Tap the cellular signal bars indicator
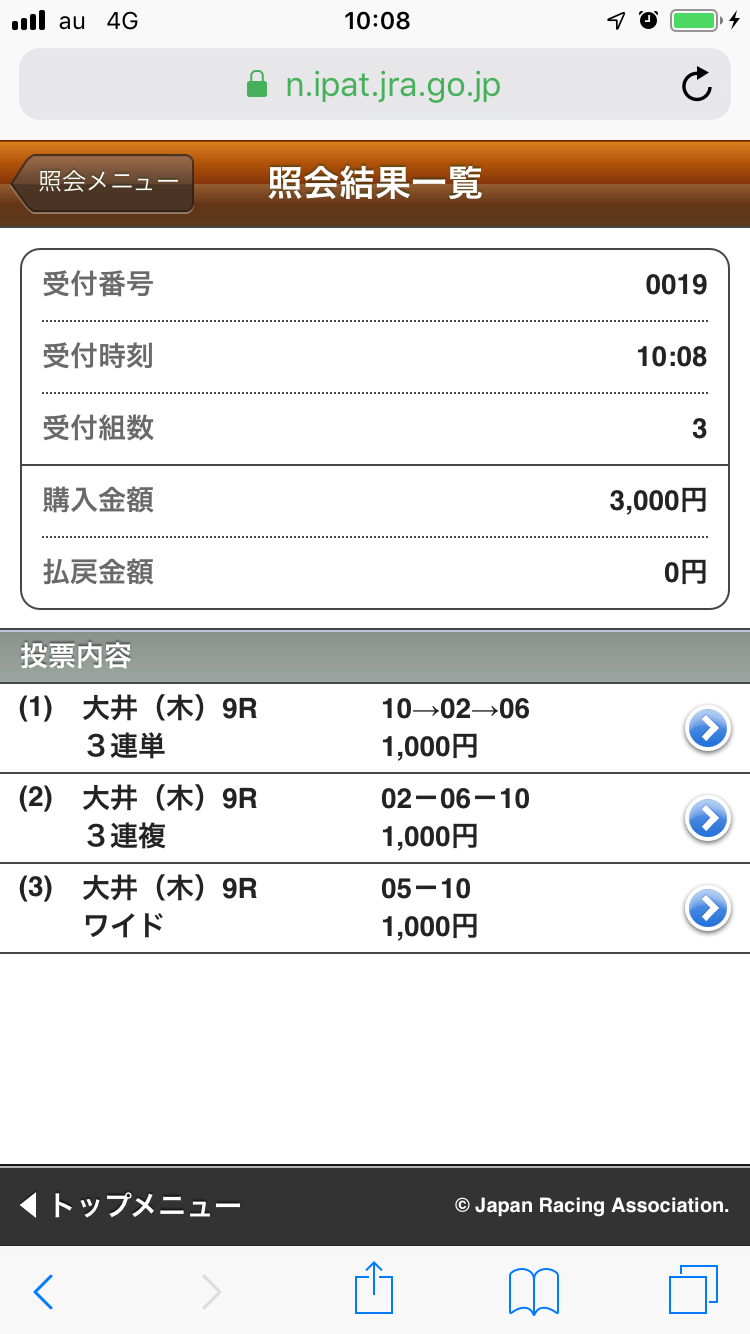Image resolution: width=750 pixels, height=1334 pixels. tap(26, 20)
